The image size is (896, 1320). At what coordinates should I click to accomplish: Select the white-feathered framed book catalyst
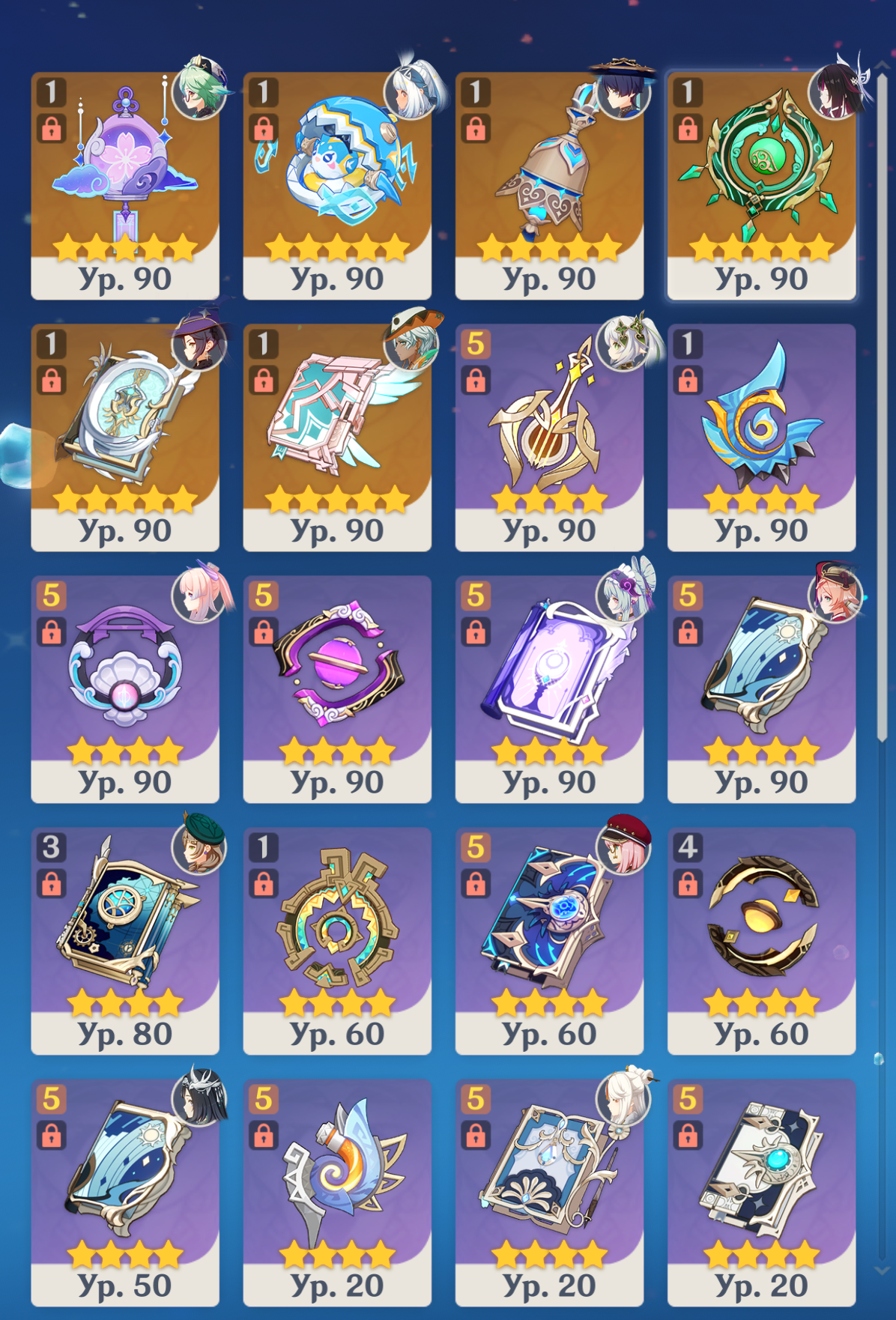point(125,438)
